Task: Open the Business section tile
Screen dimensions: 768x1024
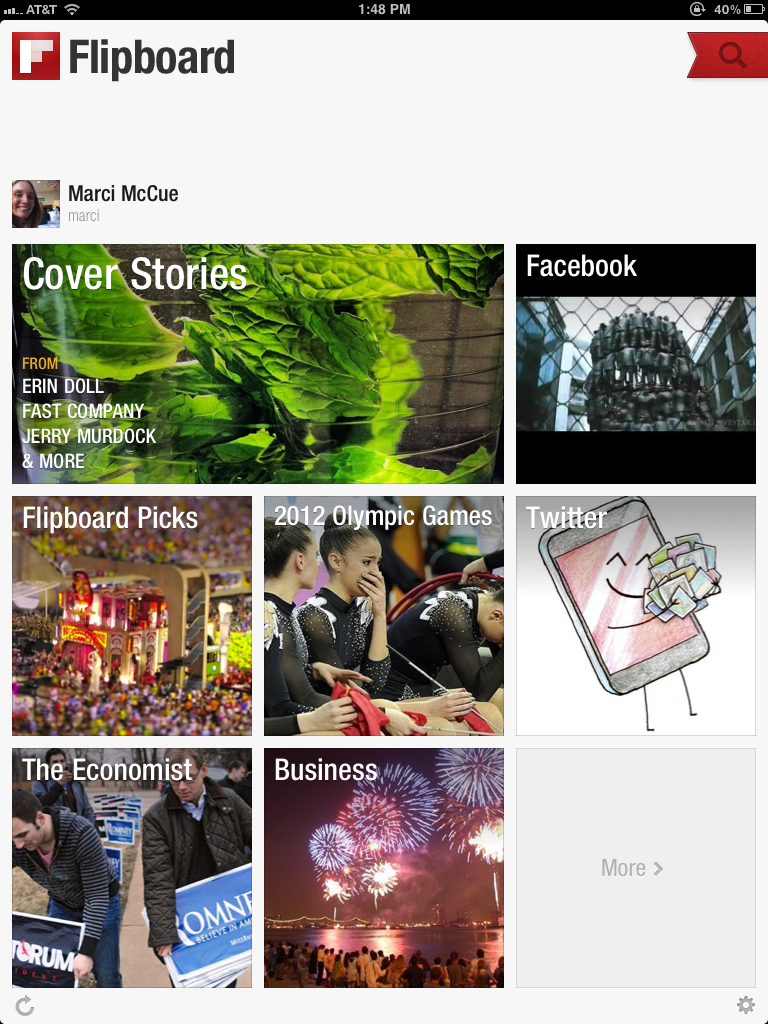Action: (x=384, y=868)
